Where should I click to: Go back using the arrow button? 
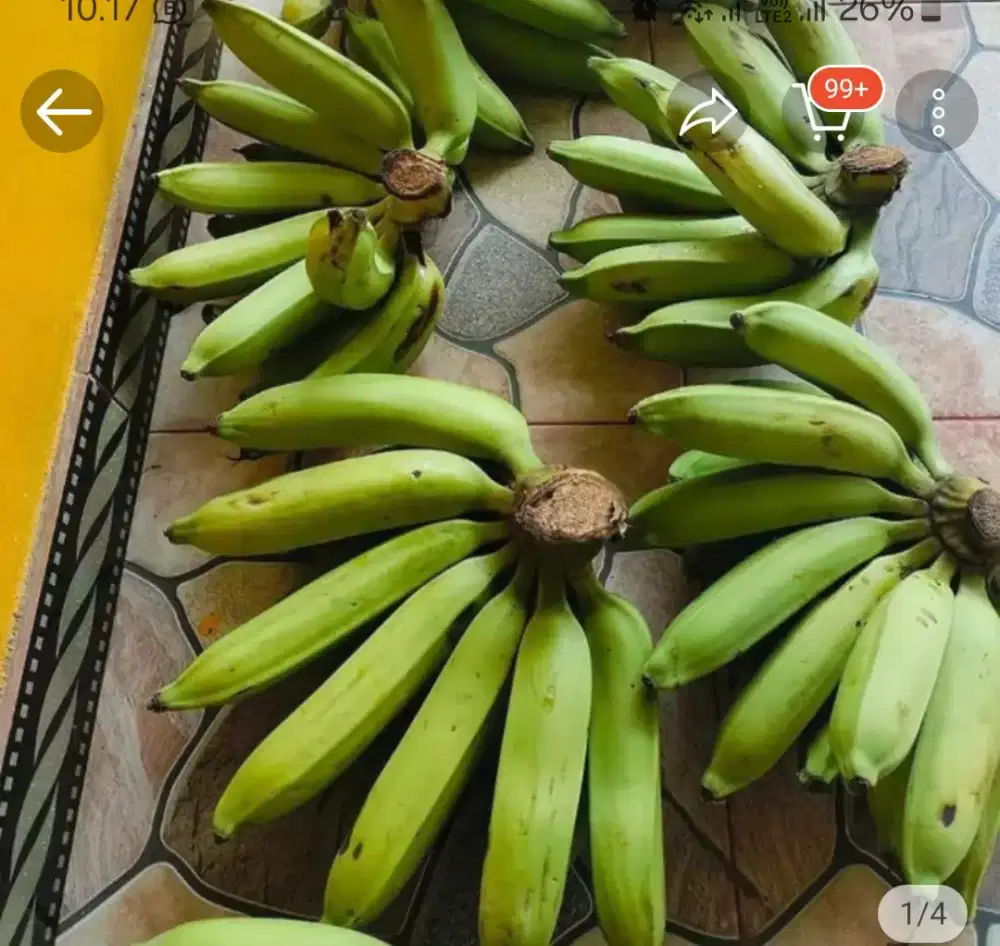click(62, 111)
